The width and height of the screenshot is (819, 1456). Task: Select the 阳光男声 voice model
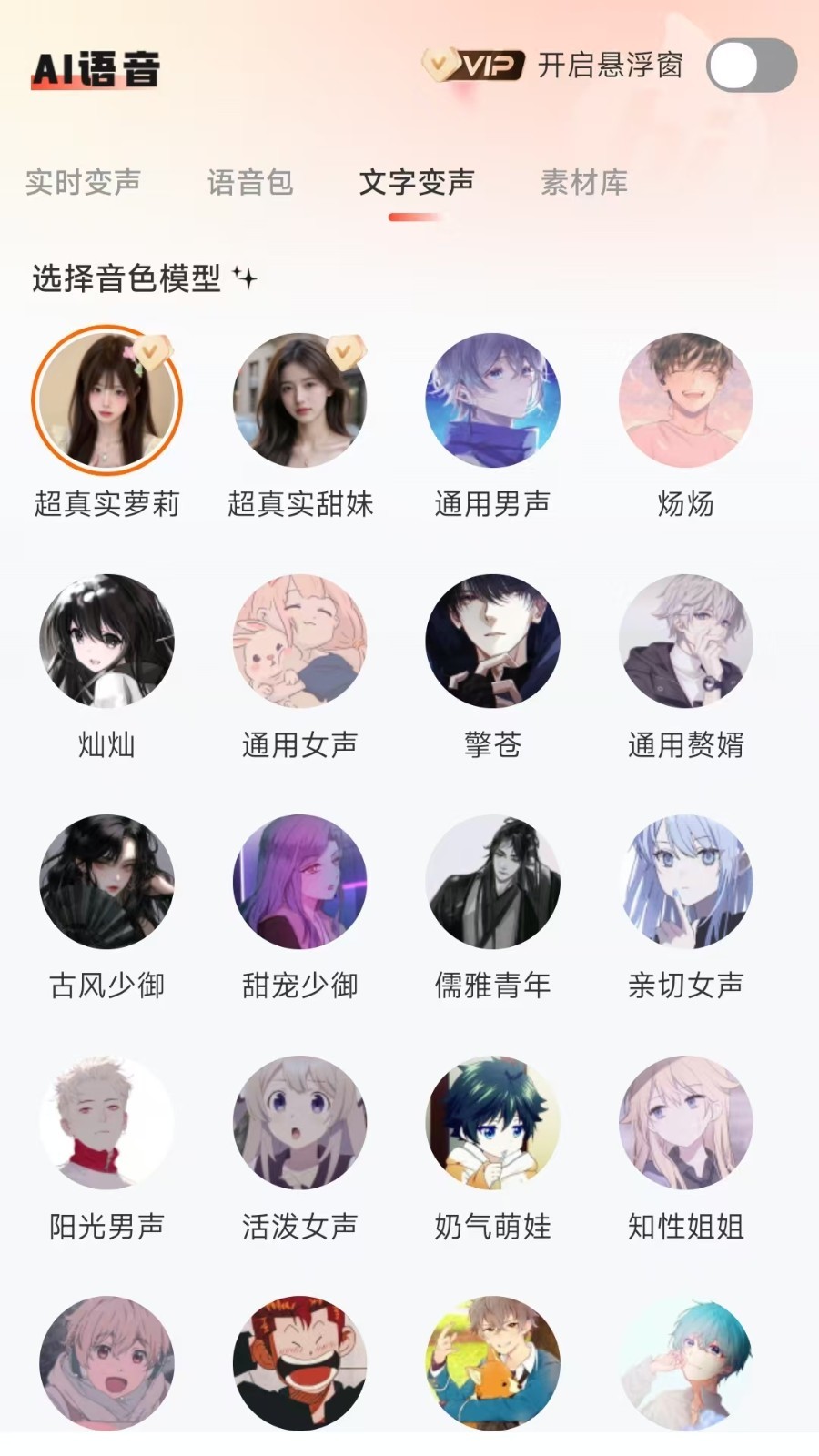[107, 1123]
